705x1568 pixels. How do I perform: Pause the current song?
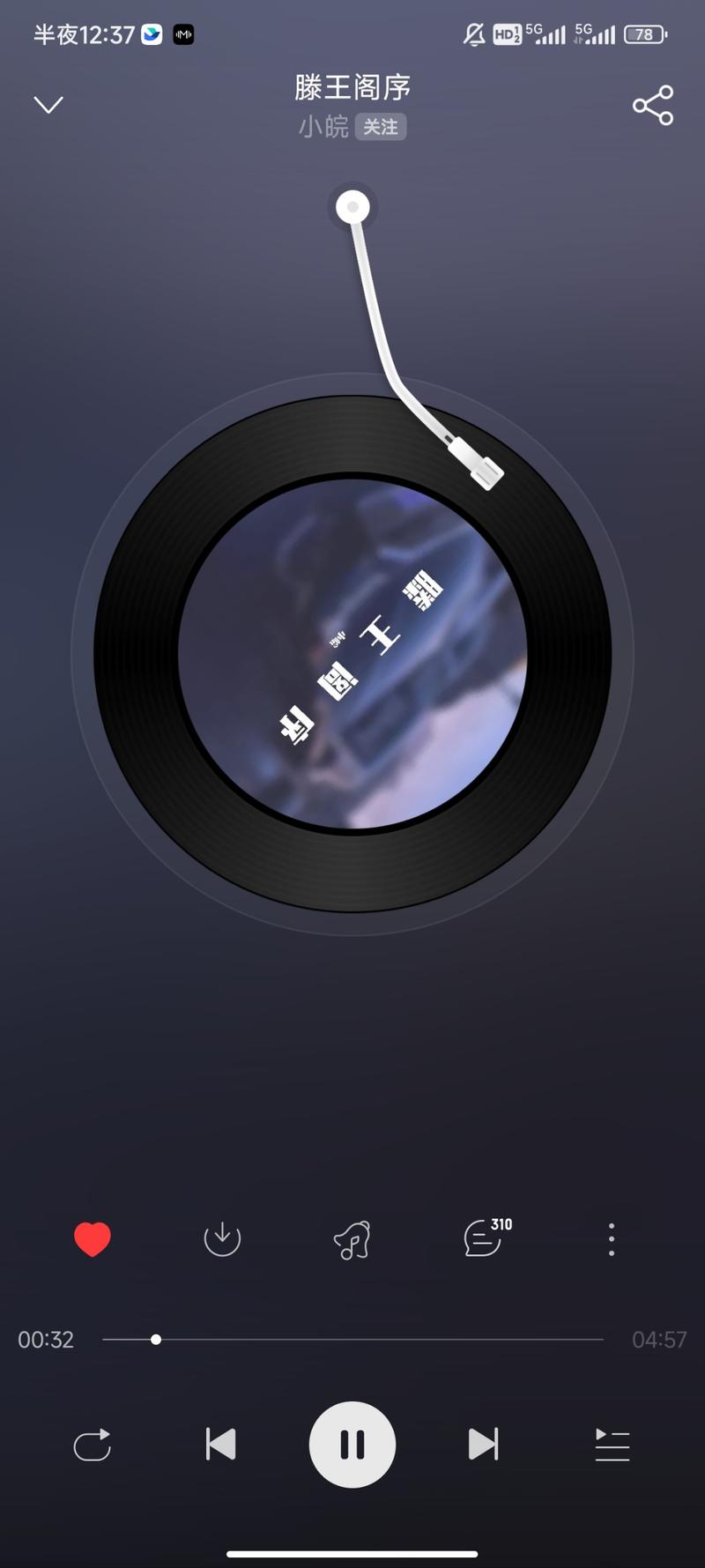[x=352, y=1445]
